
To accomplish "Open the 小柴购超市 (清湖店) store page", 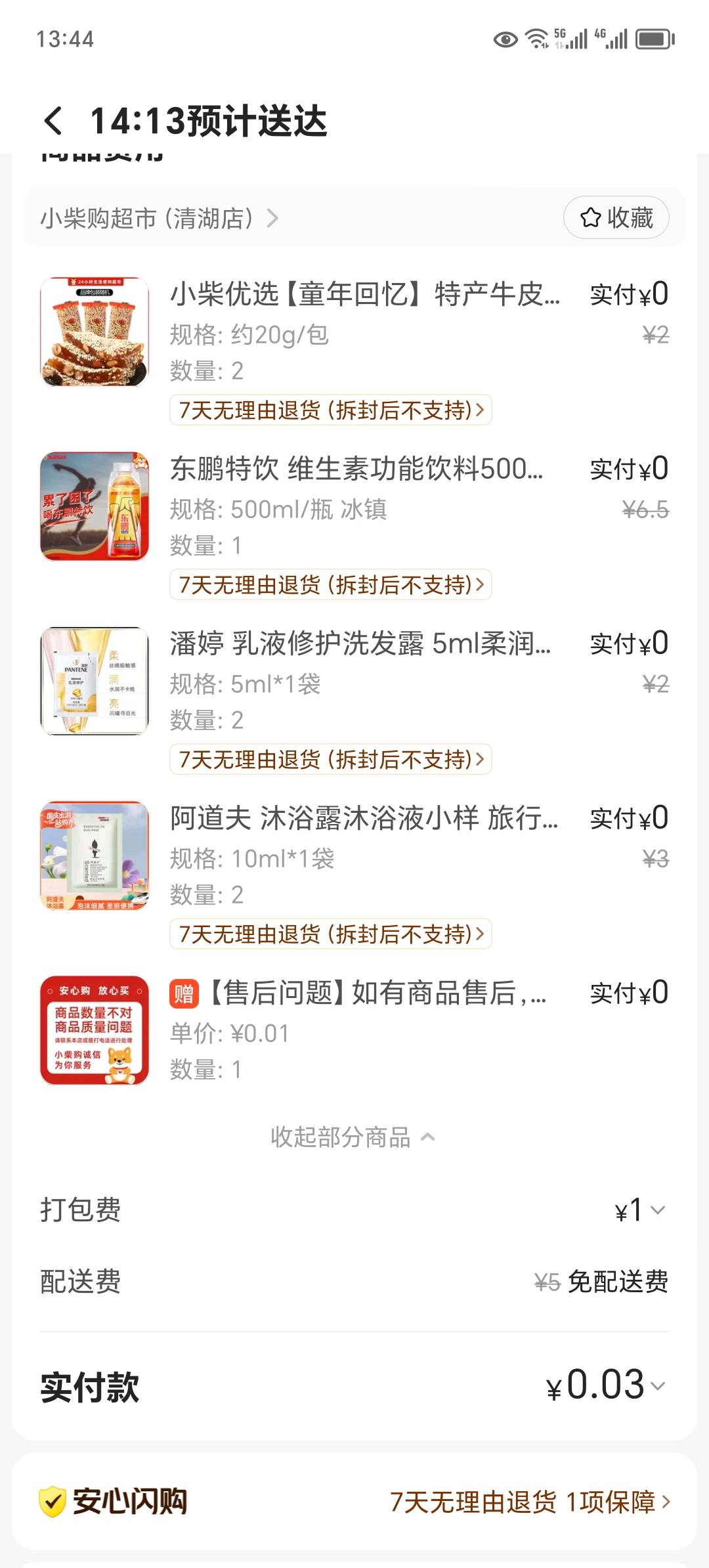I will [159, 218].
